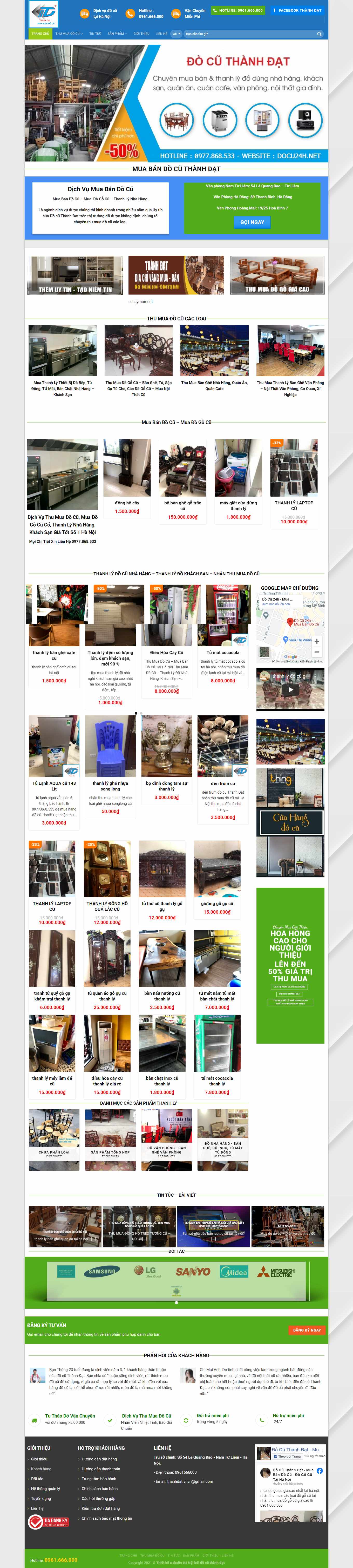Play the thanh lý đồ cũ video
Viewport: 353px width, 1568px height.
pyautogui.click(x=290, y=690)
